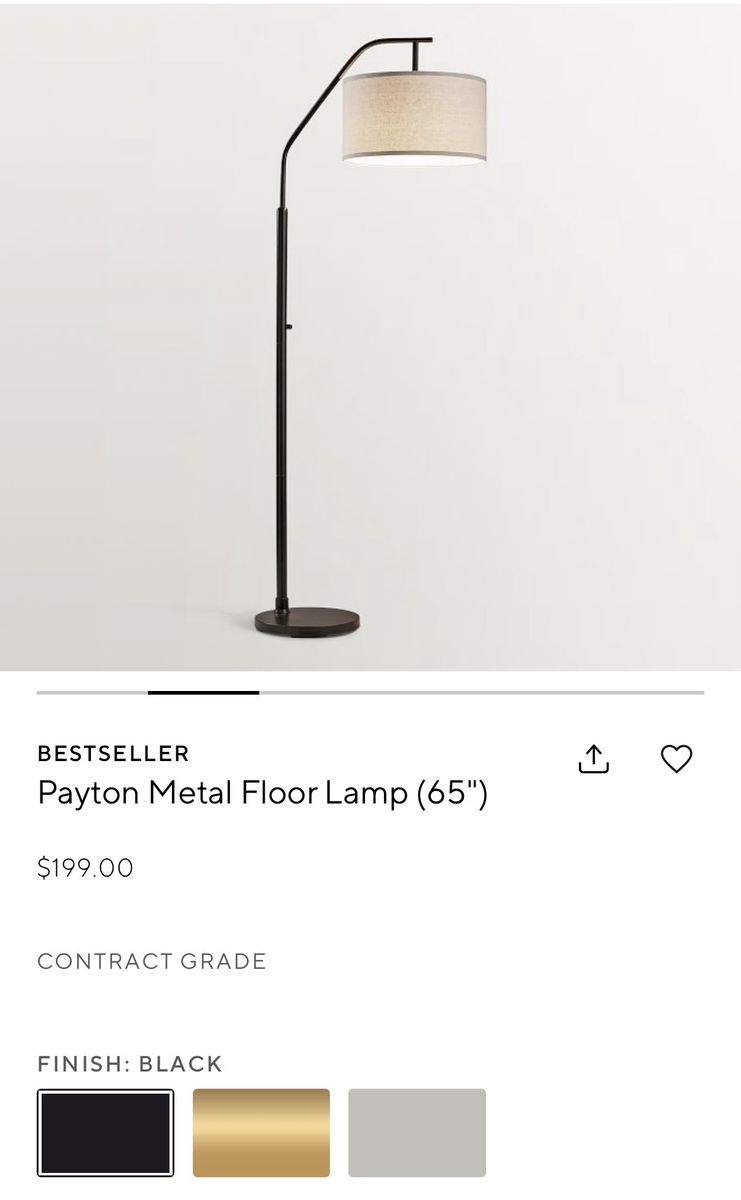741x1200 pixels.
Task: Tap the drum lampshade in the photo
Action: 410,115
